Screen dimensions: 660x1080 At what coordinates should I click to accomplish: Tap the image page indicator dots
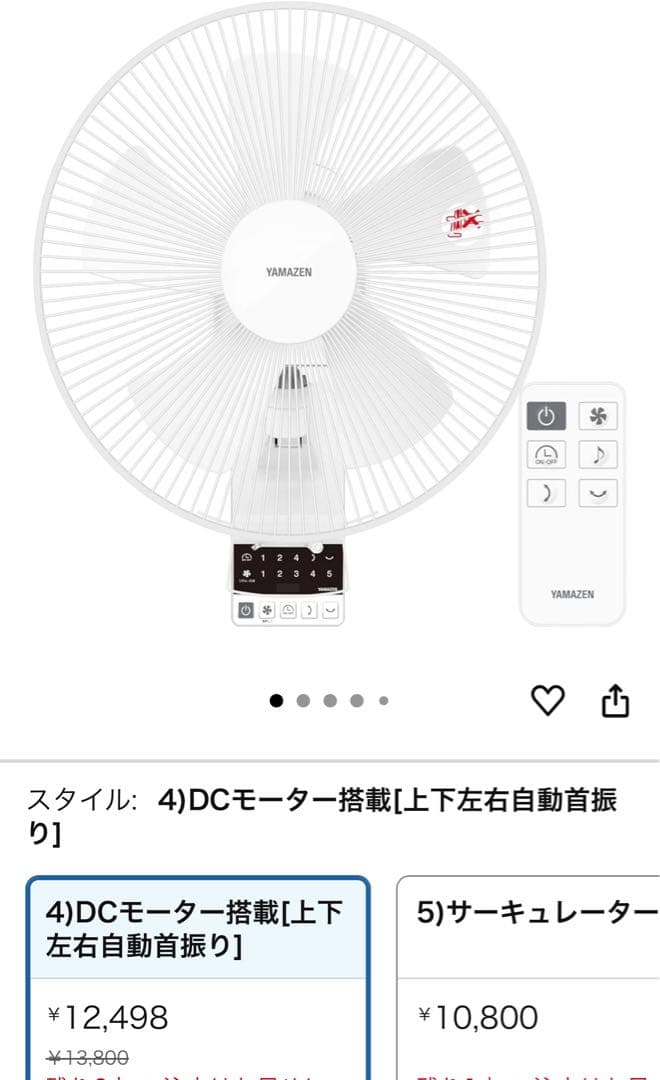[x=330, y=701]
